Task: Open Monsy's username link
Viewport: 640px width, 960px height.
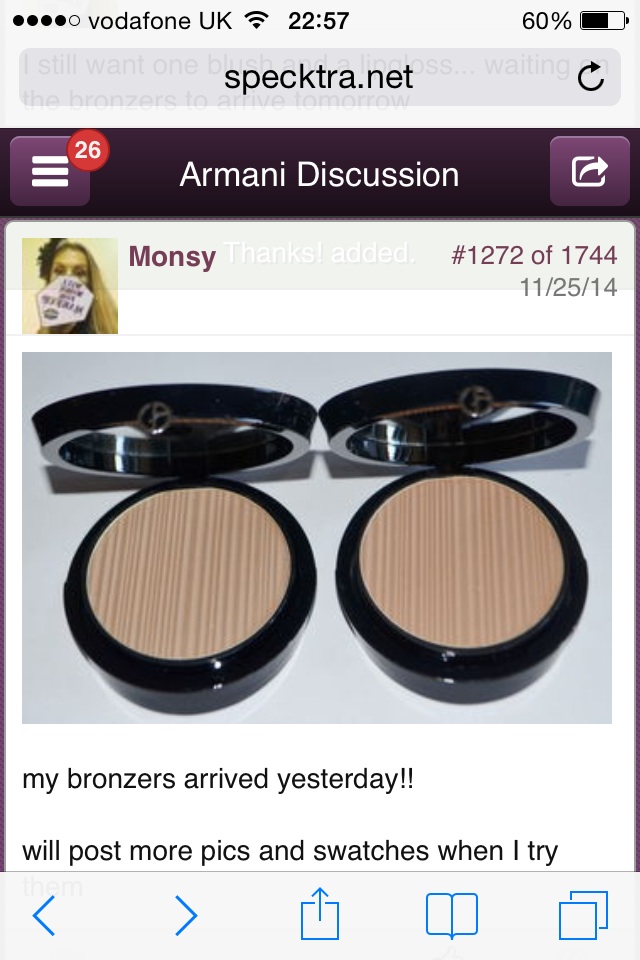Action: coord(172,257)
